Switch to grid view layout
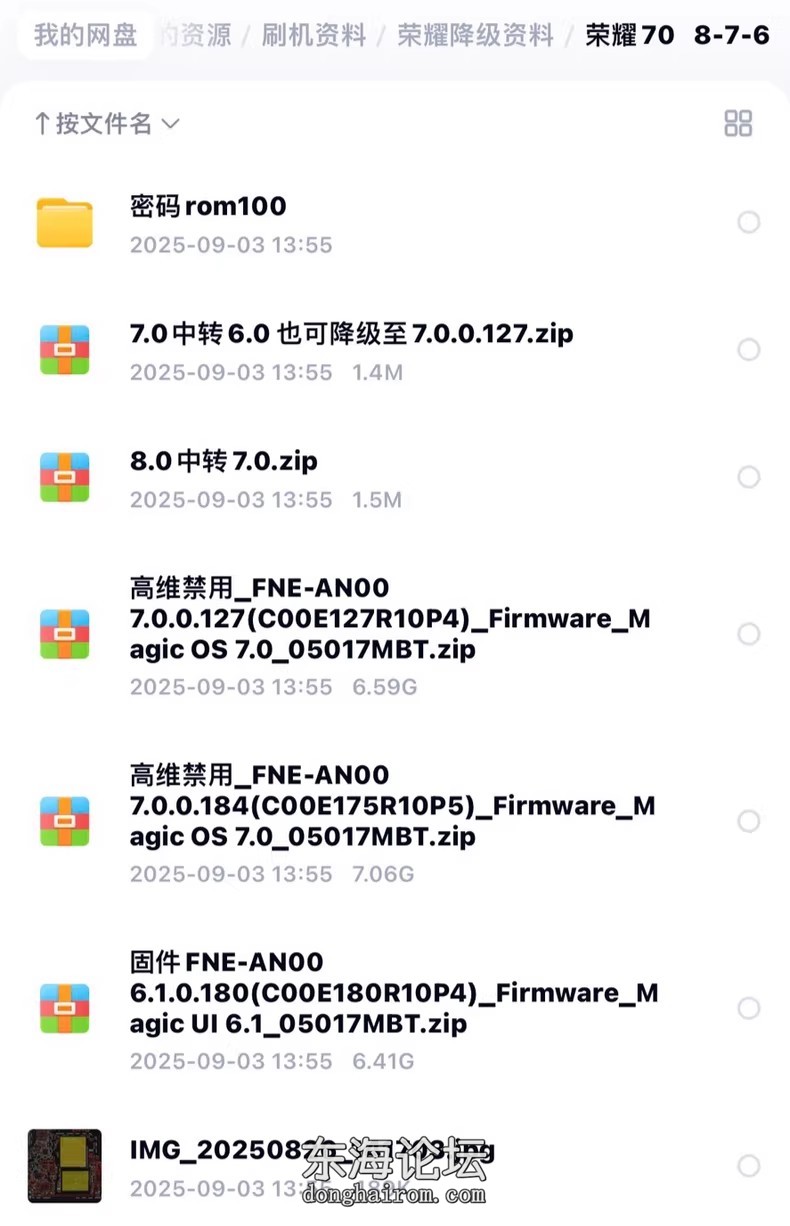Image resolution: width=790 pixels, height=1226 pixels. (739, 123)
